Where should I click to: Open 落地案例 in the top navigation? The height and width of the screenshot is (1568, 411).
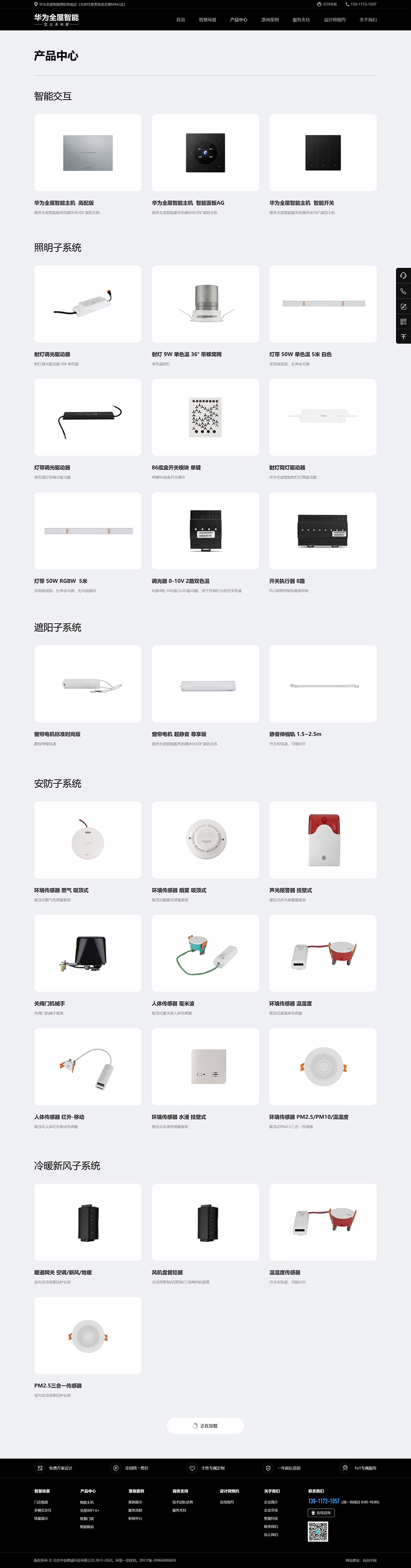pyautogui.click(x=270, y=19)
